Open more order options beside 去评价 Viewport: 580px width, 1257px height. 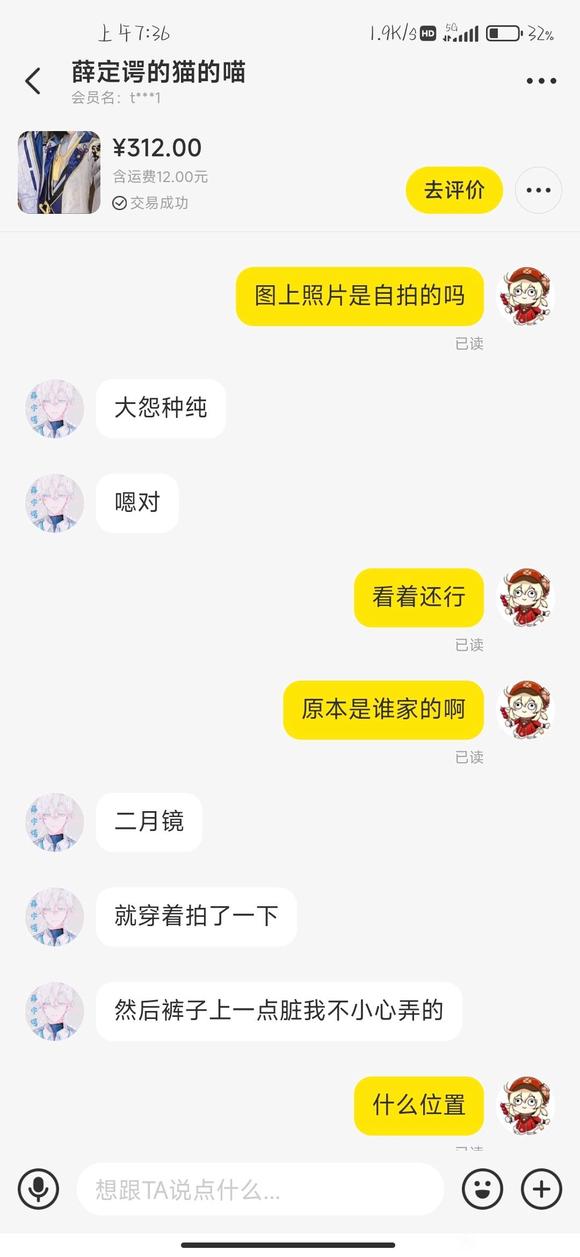[538, 190]
